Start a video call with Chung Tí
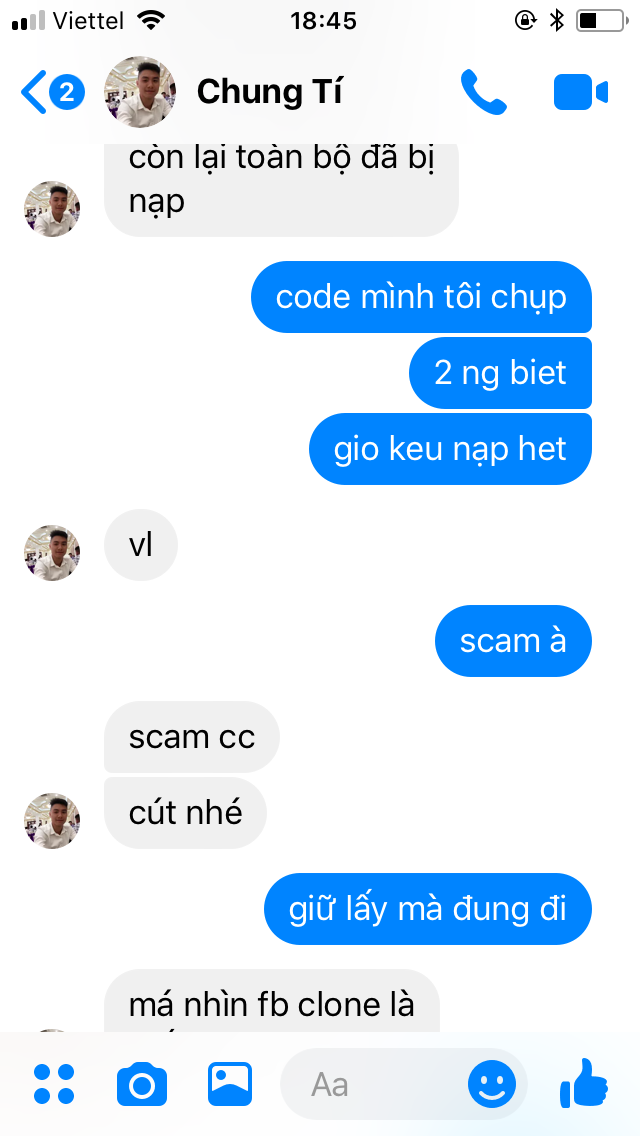 (x=580, y=93)
